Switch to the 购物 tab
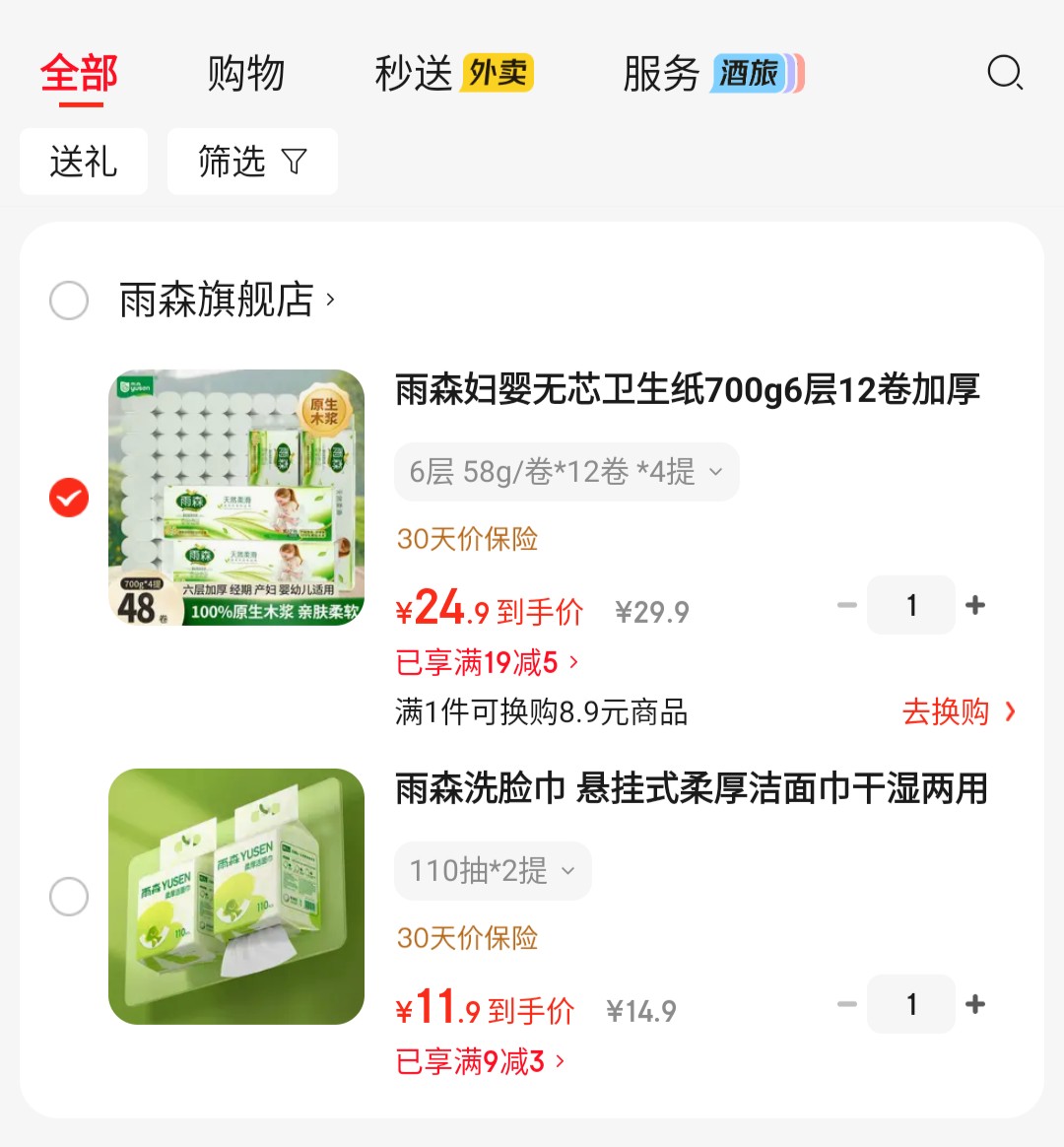The image size is (1064, 1147). tap(245, 74)
